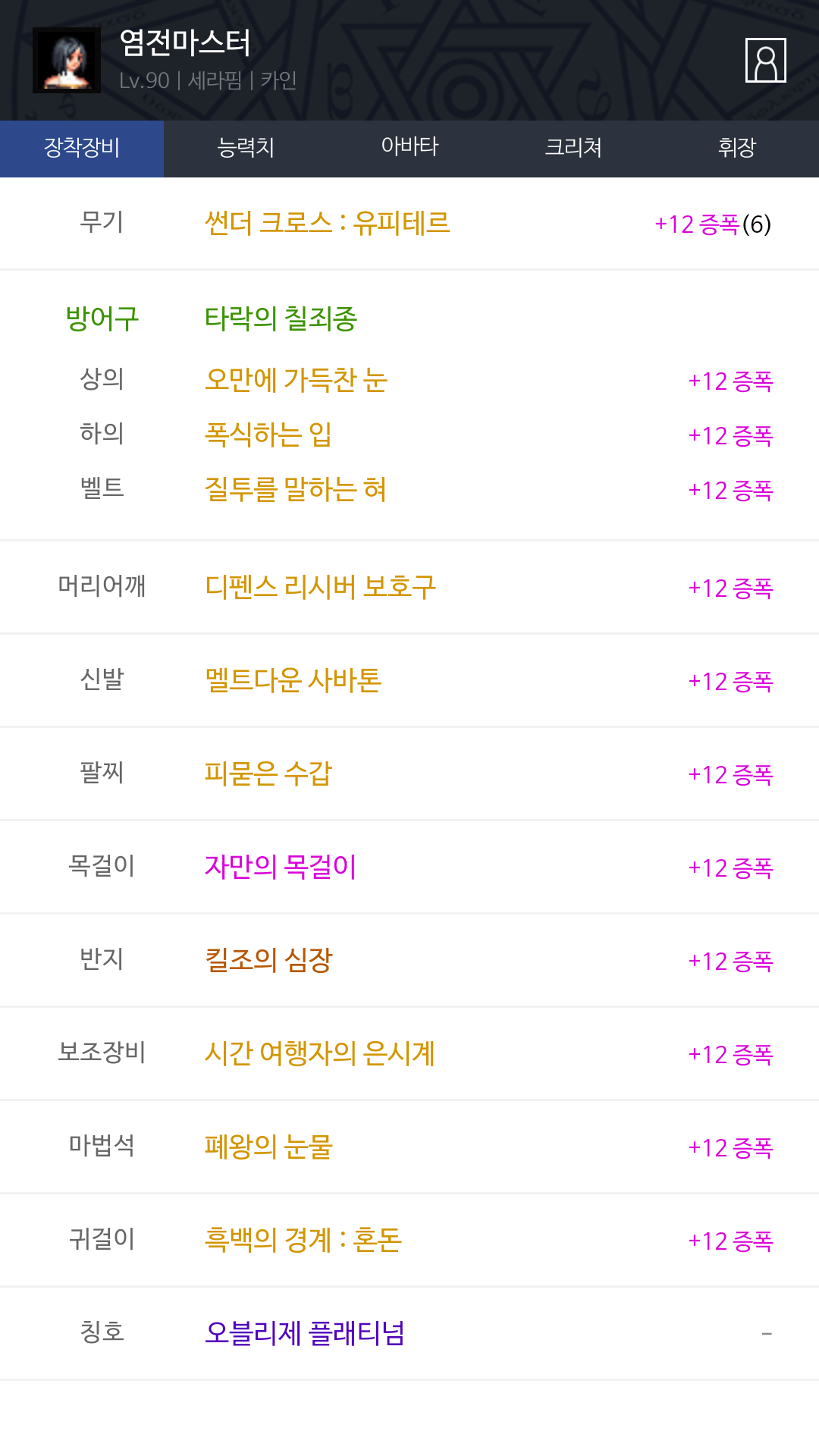Image resolution: width=819 pixels, height=1456 pixels.
Task: Switch to the 아바타 tab
Action: click(x=409, y=149)
